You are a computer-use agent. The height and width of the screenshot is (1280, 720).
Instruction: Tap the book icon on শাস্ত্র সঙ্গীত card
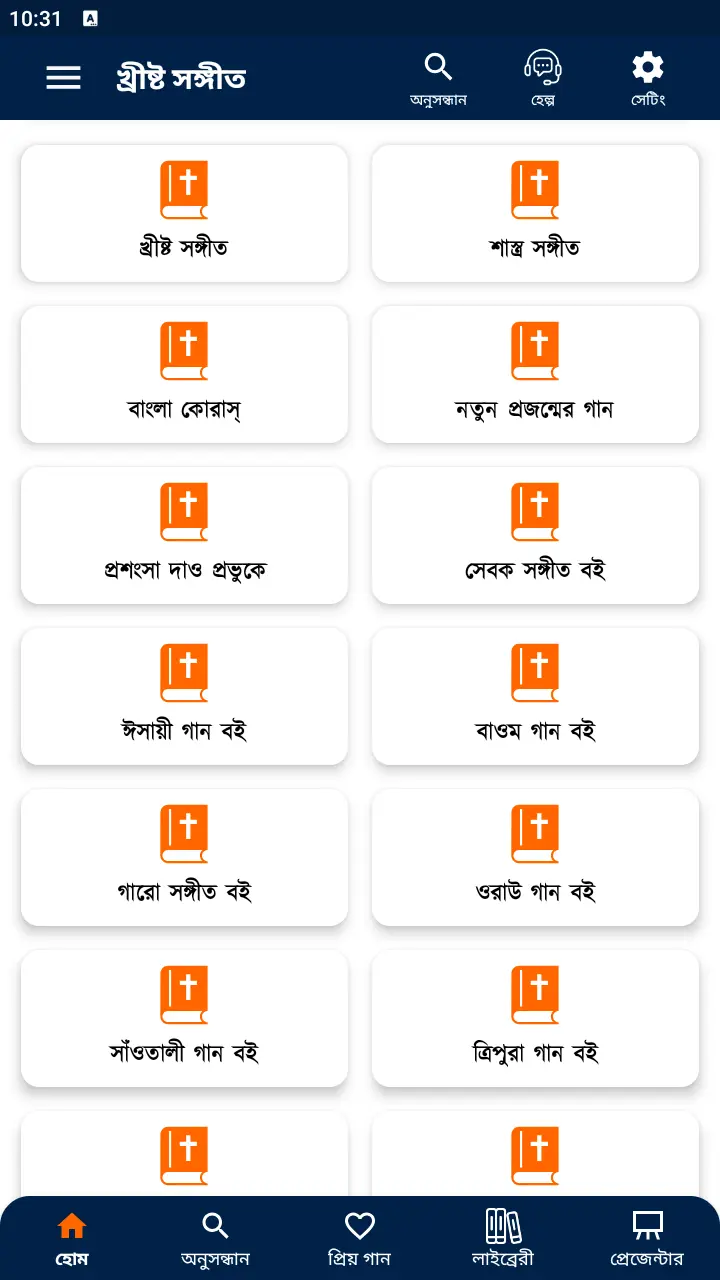(x=536, y=189)
